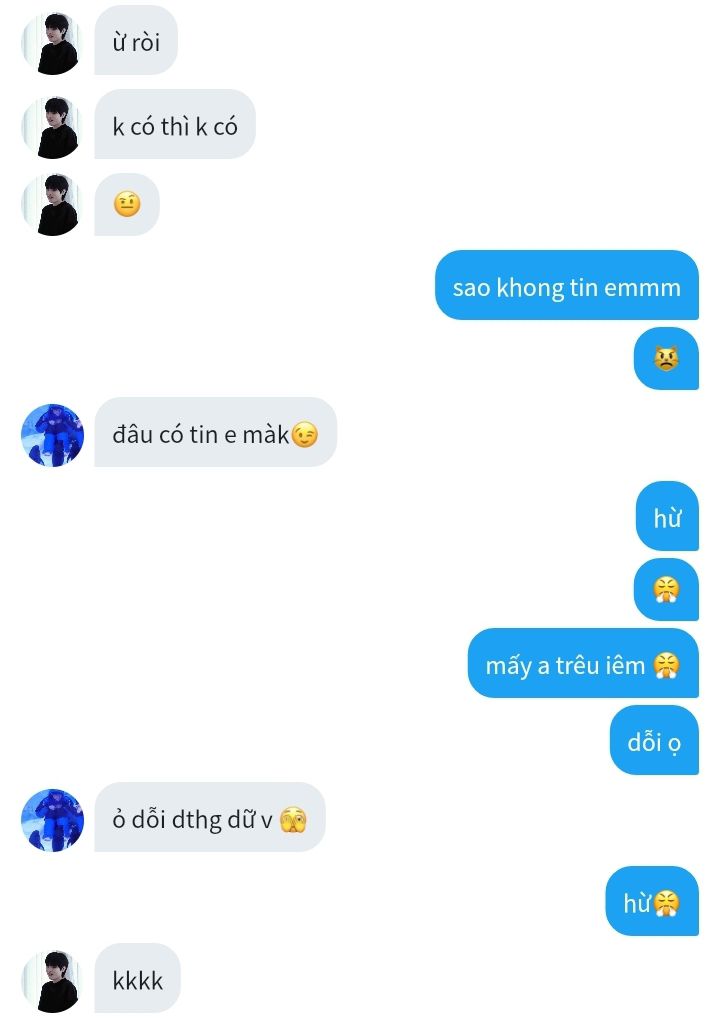The image size is (720, 1024).
Task: Tap the avatar next to 'k có thì k có'
Action: 52,127
